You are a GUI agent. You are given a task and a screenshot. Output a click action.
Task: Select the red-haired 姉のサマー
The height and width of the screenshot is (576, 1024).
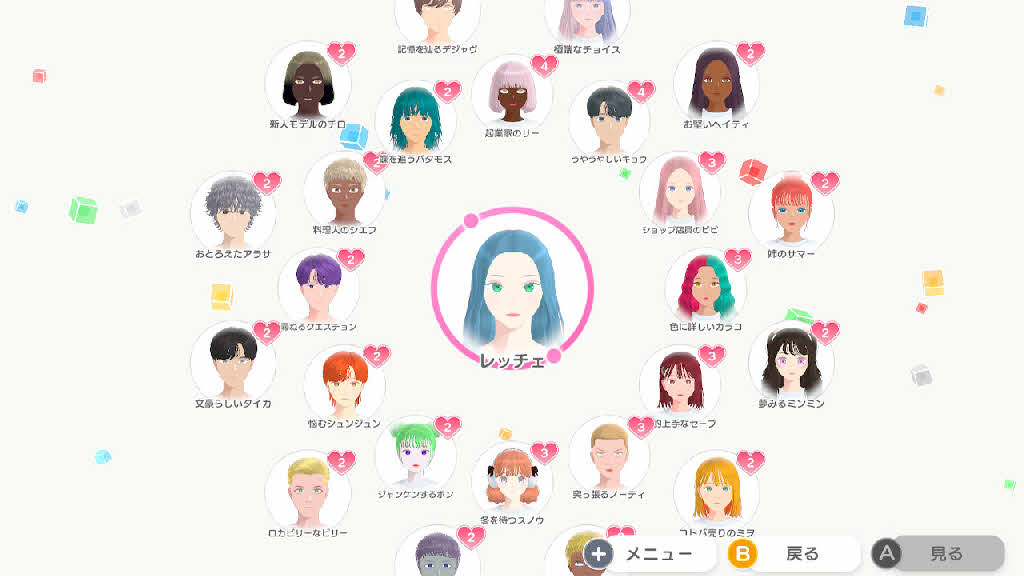point(791,212)
